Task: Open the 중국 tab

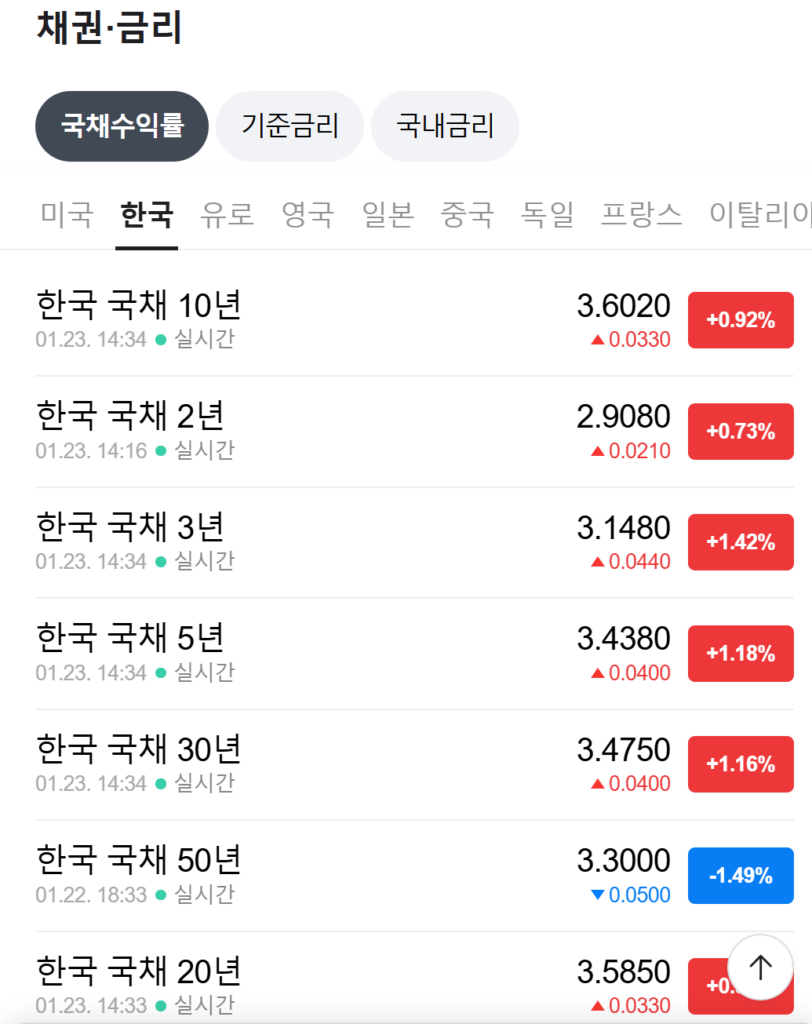Action: pyautogui.click(x=468, y=214)
